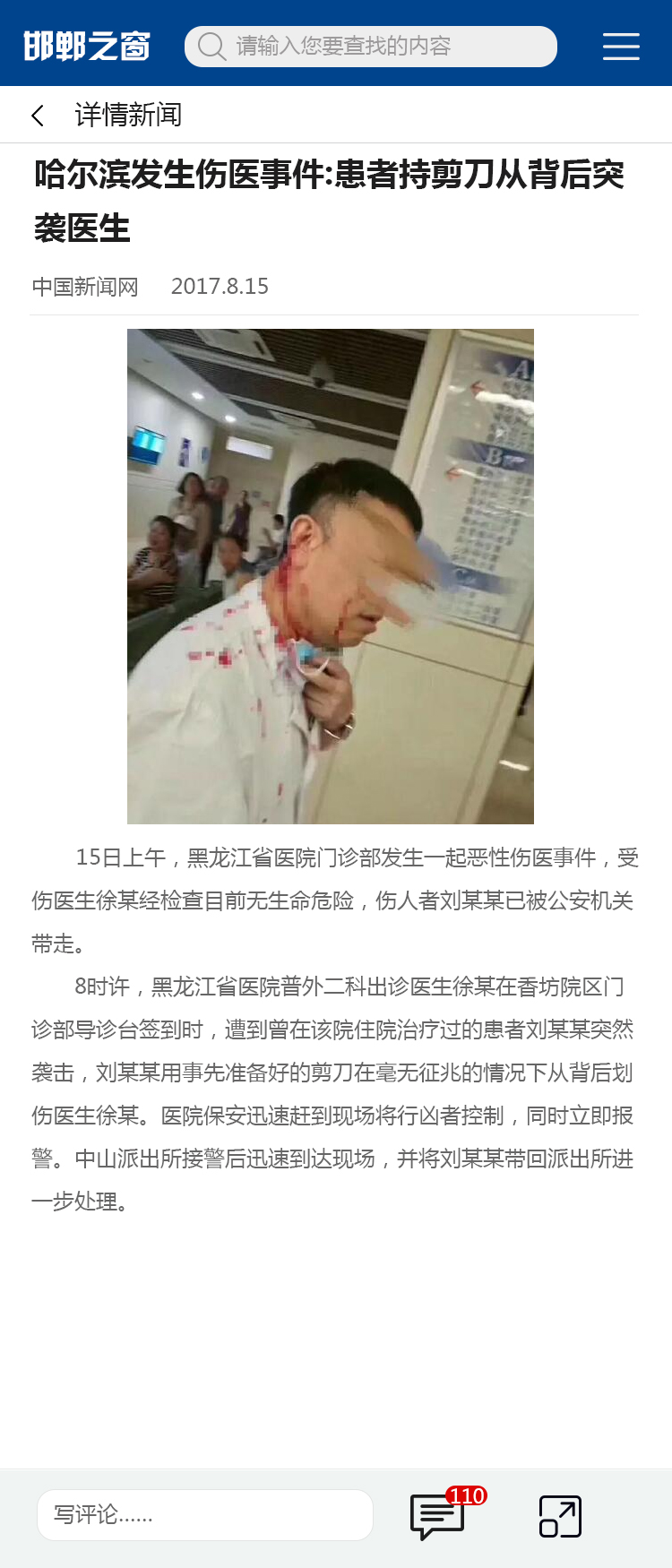
Task: Tap the search box in the header
Action: click(370, 46)
